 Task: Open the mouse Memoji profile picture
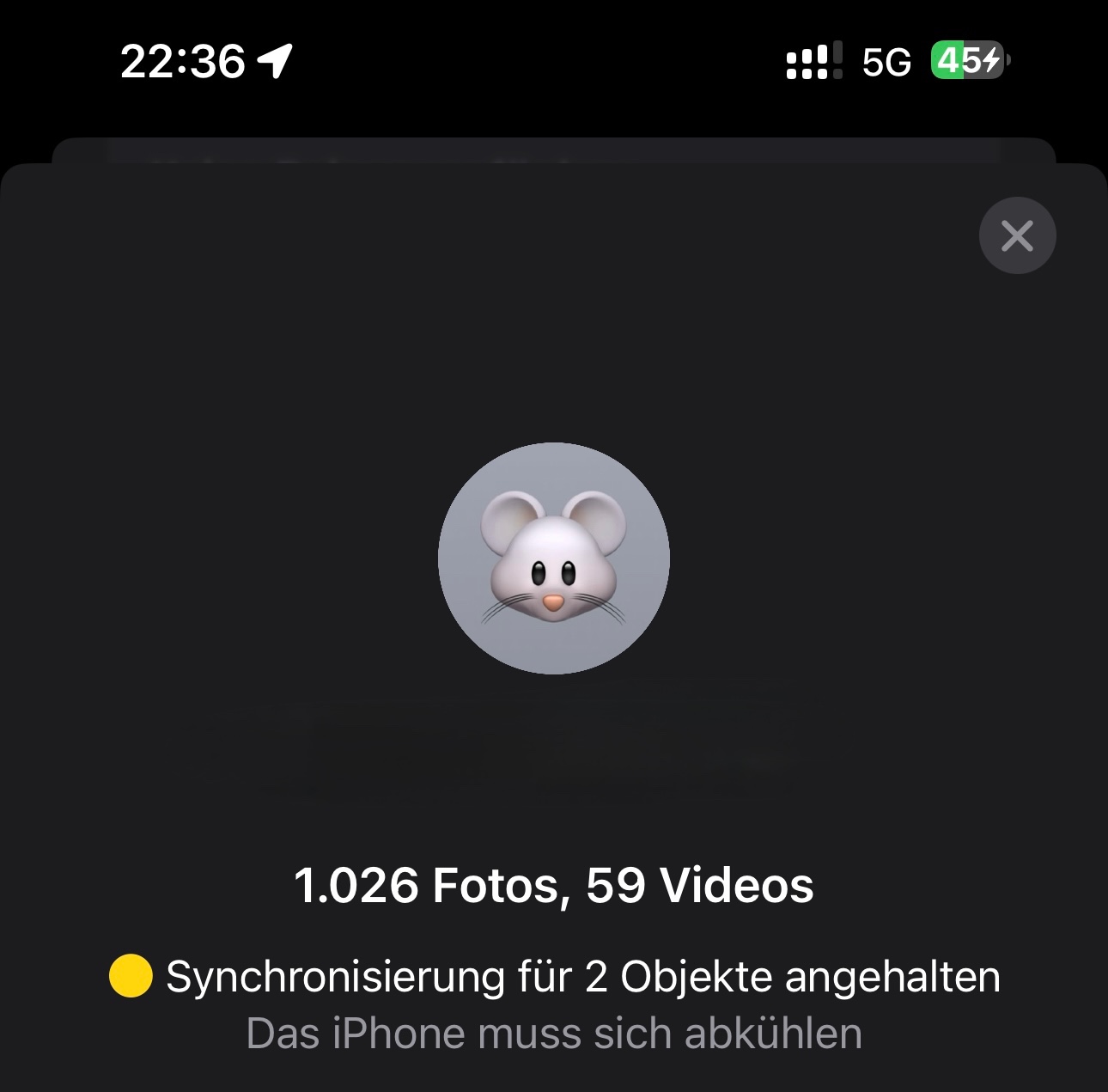554,558
